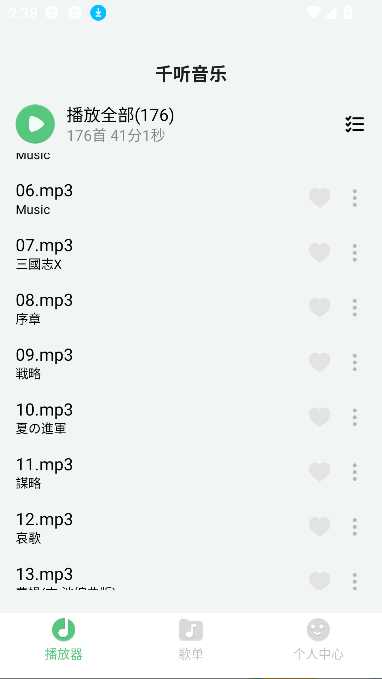Open more options for 06.mp3

(355, 198)
